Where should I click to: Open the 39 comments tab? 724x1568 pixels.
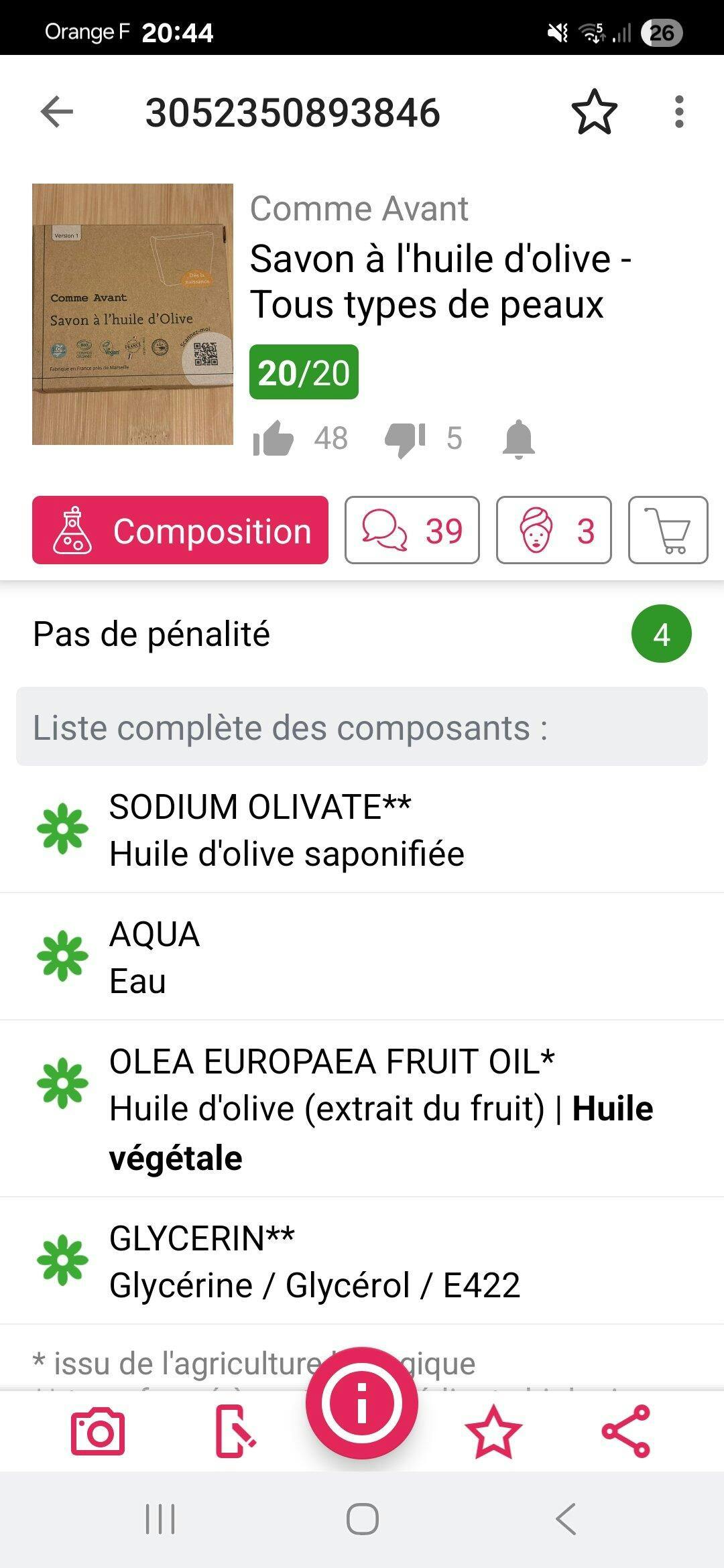pos(412,530)
